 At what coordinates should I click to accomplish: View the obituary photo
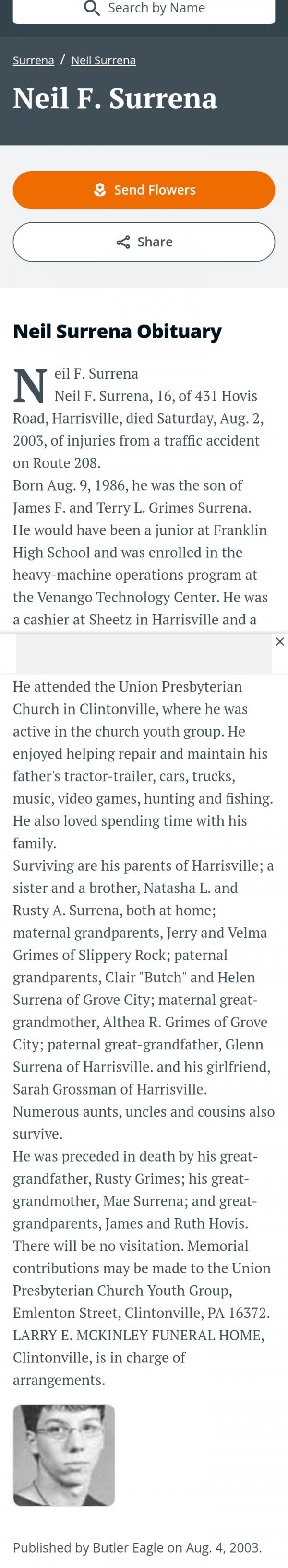pyautogui.click(x=64, y=1455)
